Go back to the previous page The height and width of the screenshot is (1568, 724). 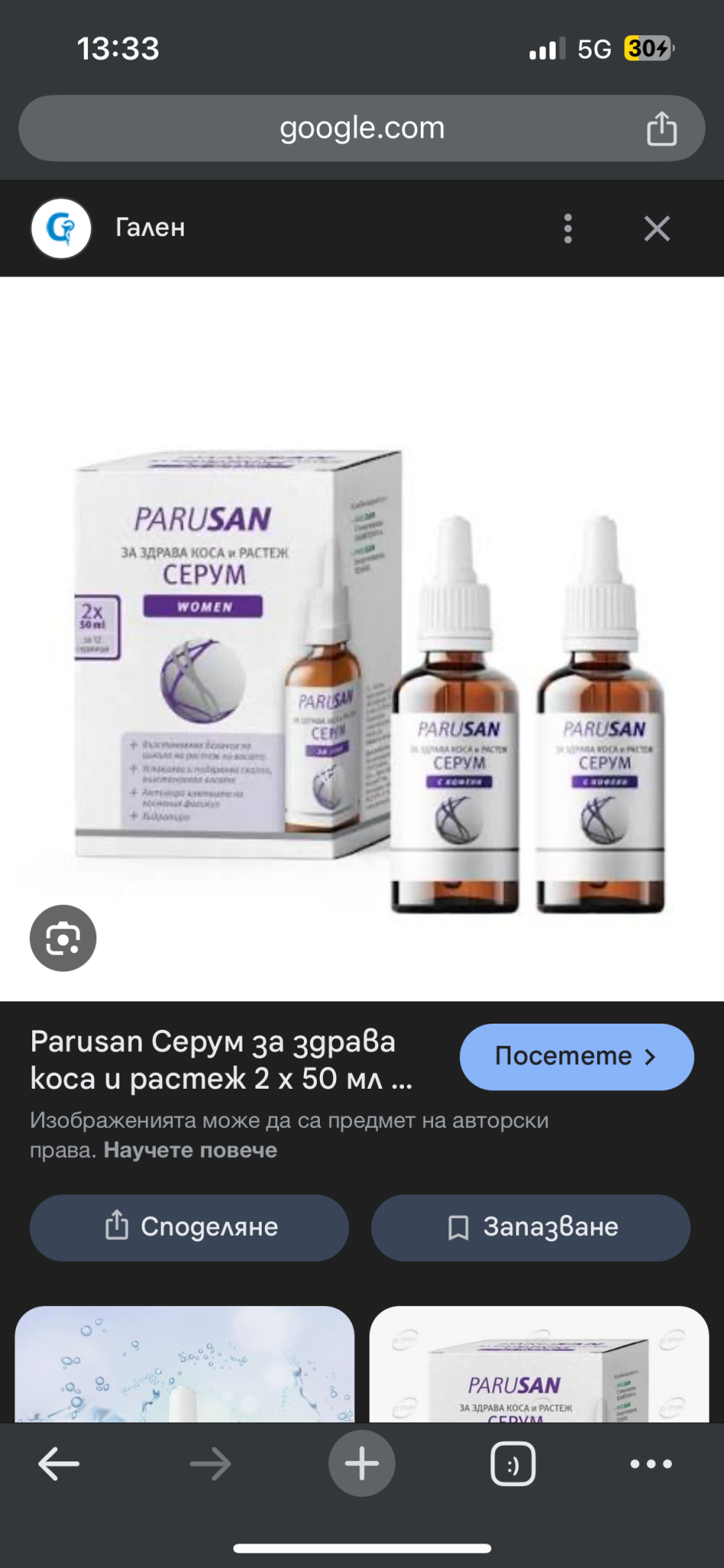pyautogui.click(x=59, y=1464)
